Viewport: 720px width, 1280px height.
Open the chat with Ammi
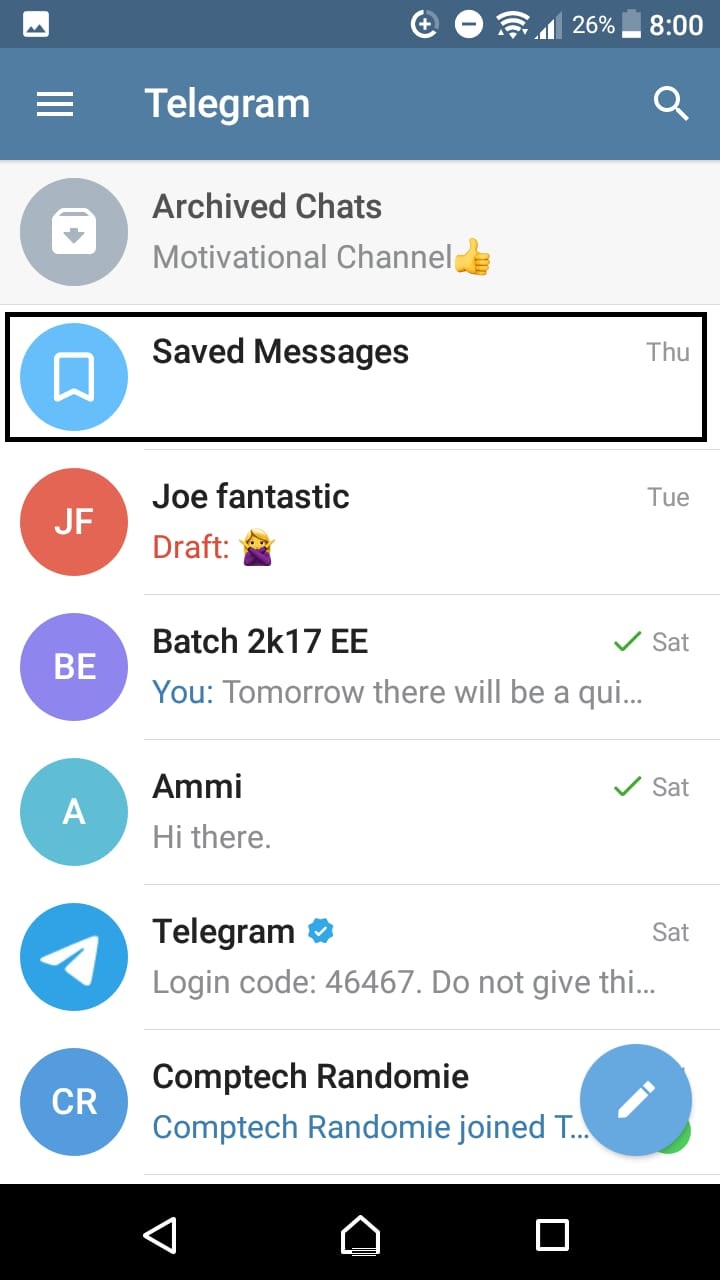click(360, 812)
